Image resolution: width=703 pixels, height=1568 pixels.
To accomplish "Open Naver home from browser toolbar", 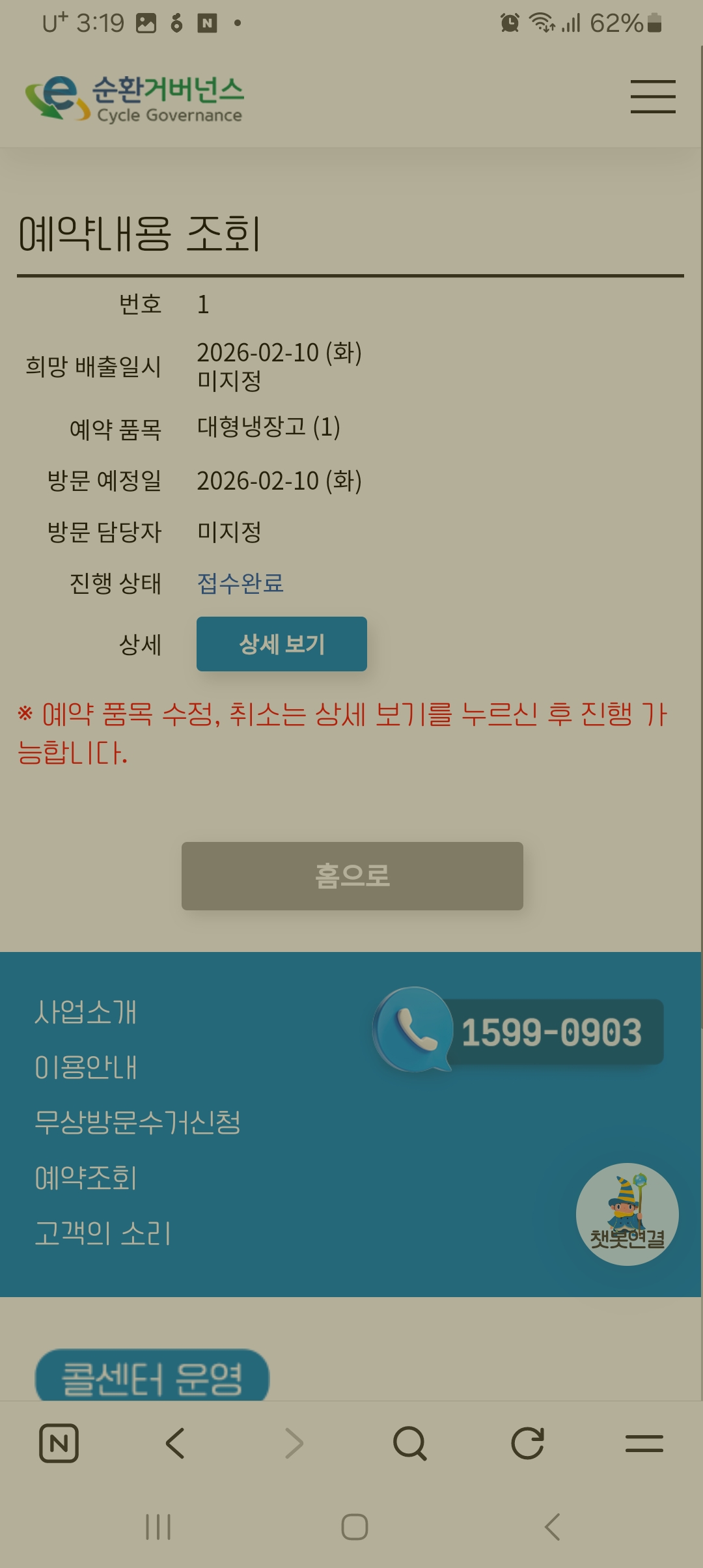I will [59, 1443].
